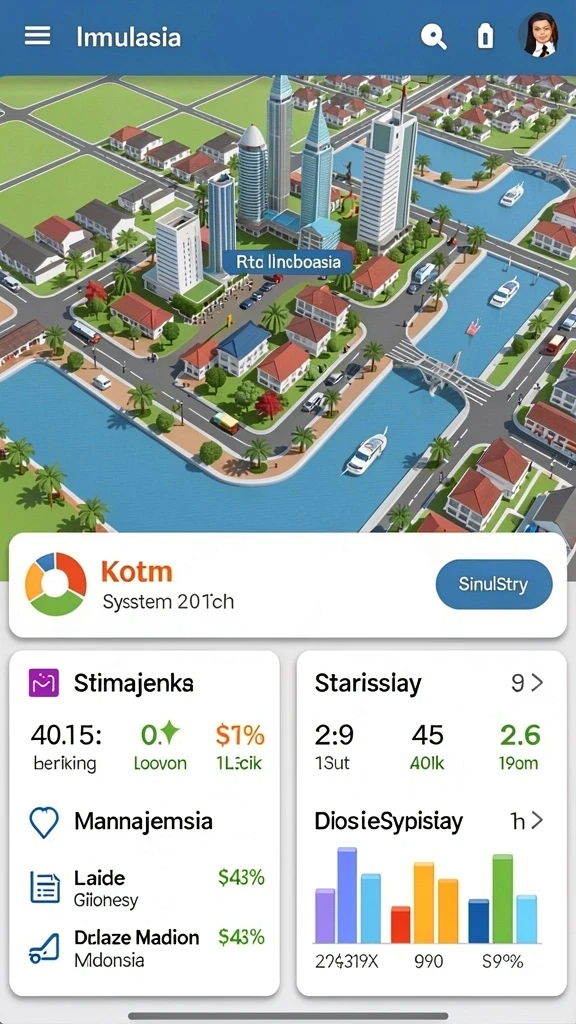Open the Kotm system card

coord(287,584)
